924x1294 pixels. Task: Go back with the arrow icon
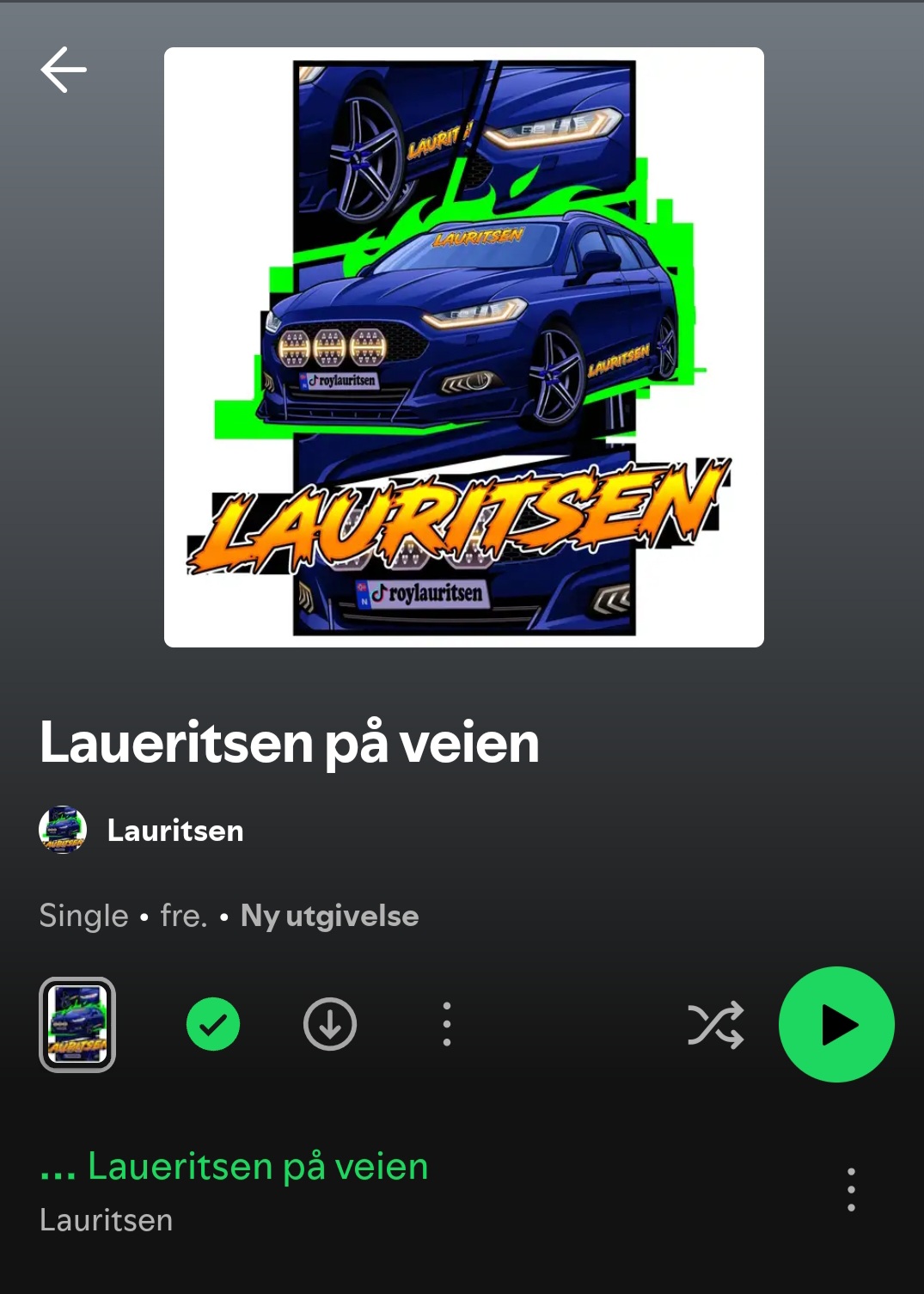tap(64, 70)
